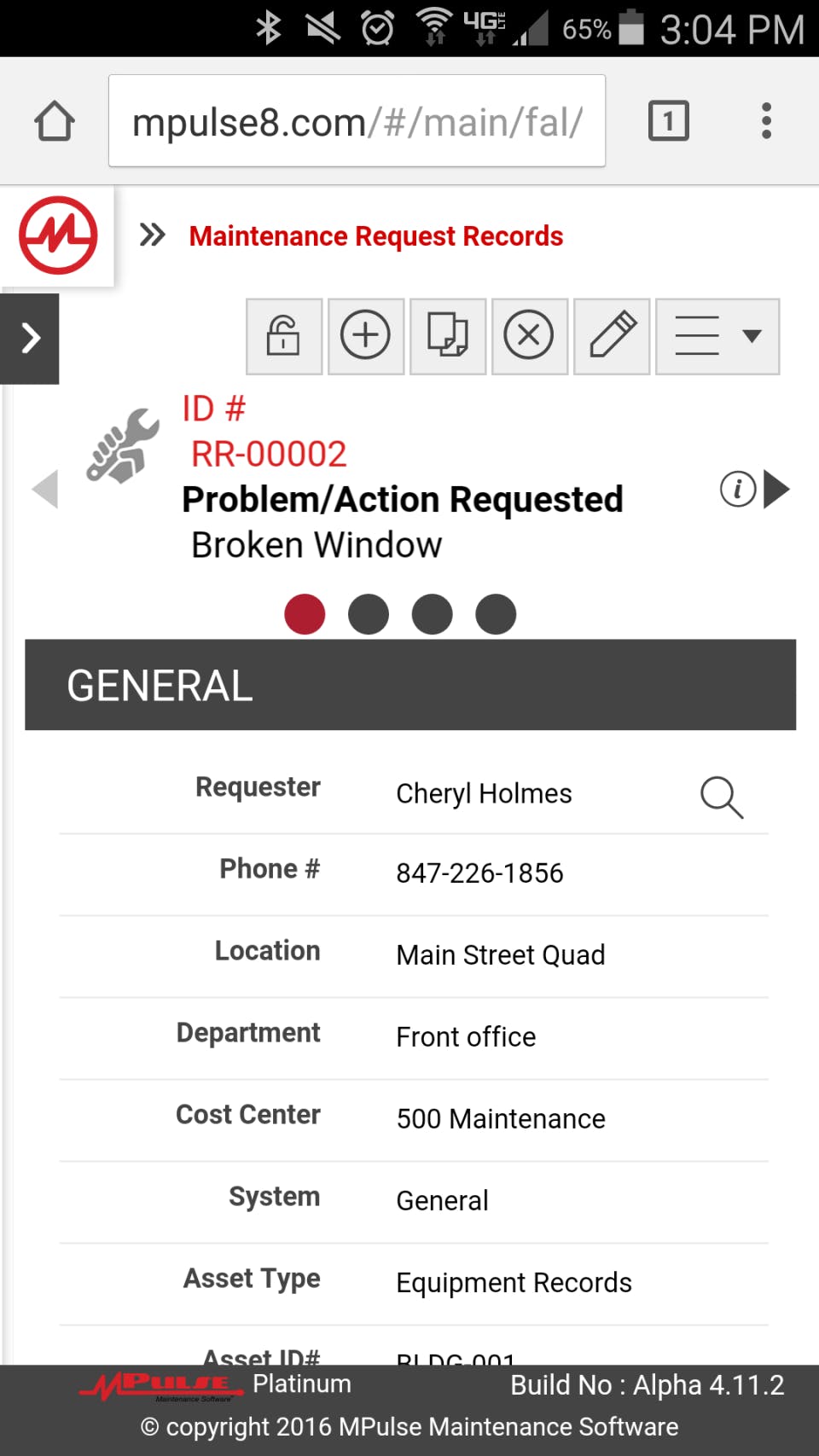Delete record using the X icon
Screen dimensions: 819x1456
click(529, 336)
